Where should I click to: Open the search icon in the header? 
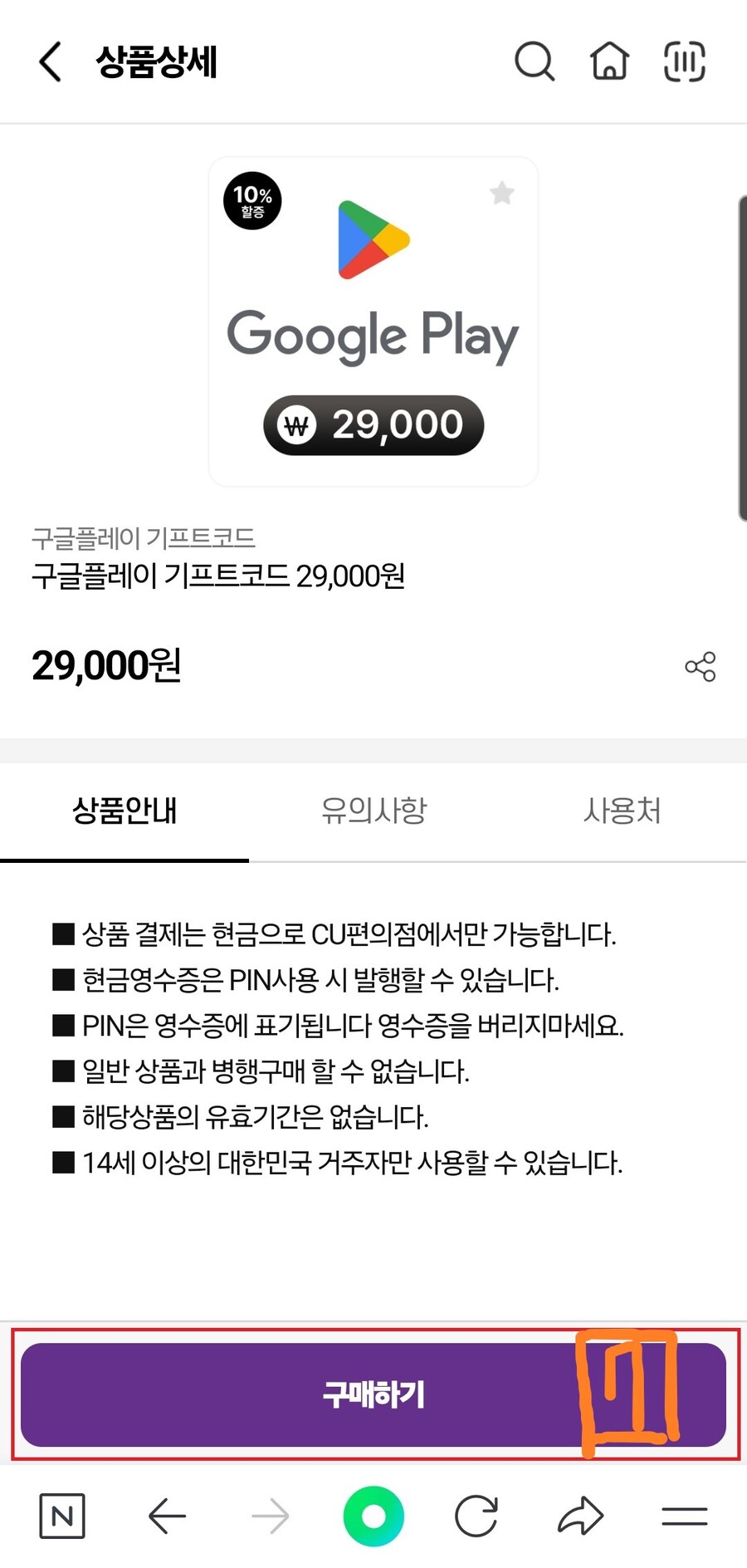coord(535,61)
